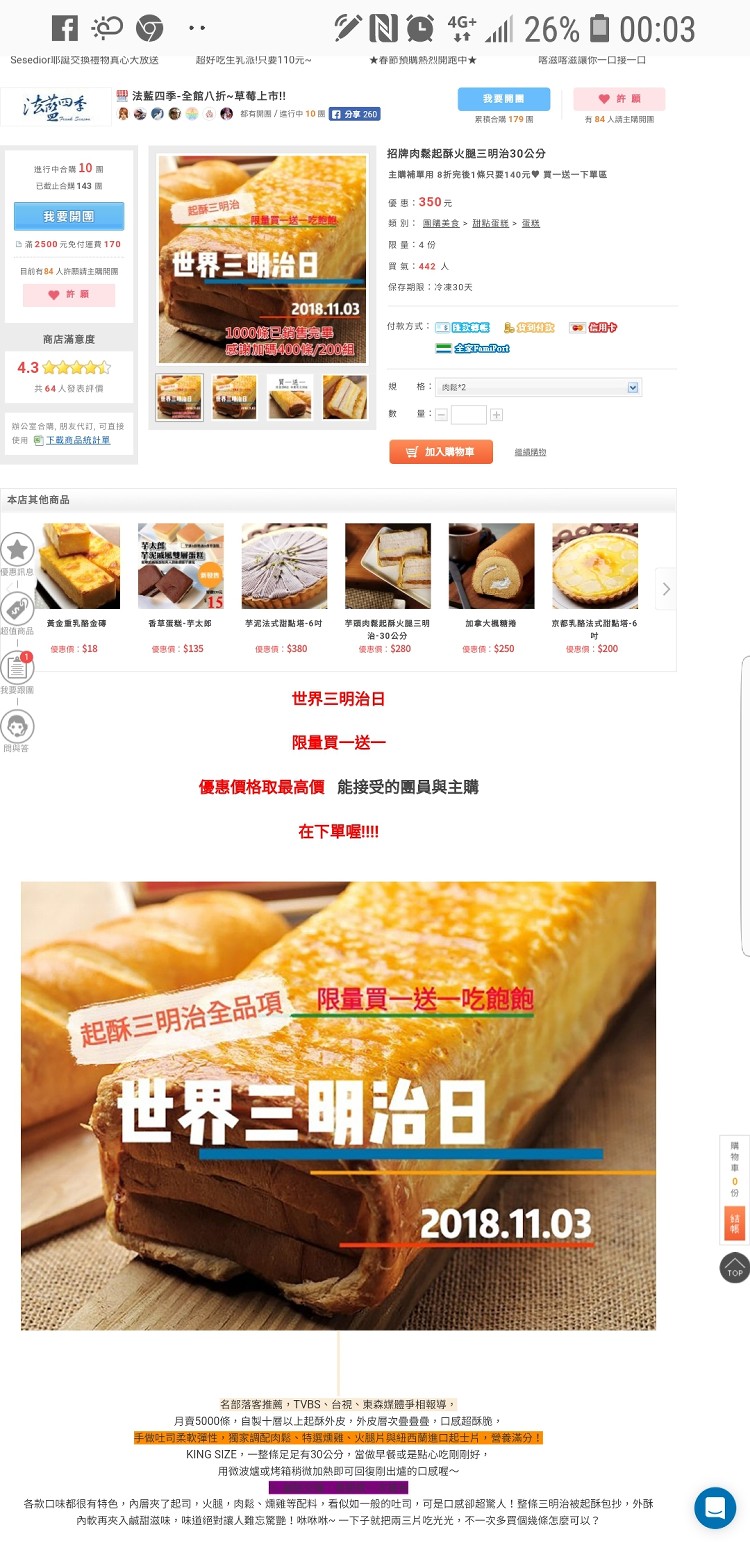
Task: Add the sandwich to cart via 加入購物車
Action: (440, 452)
